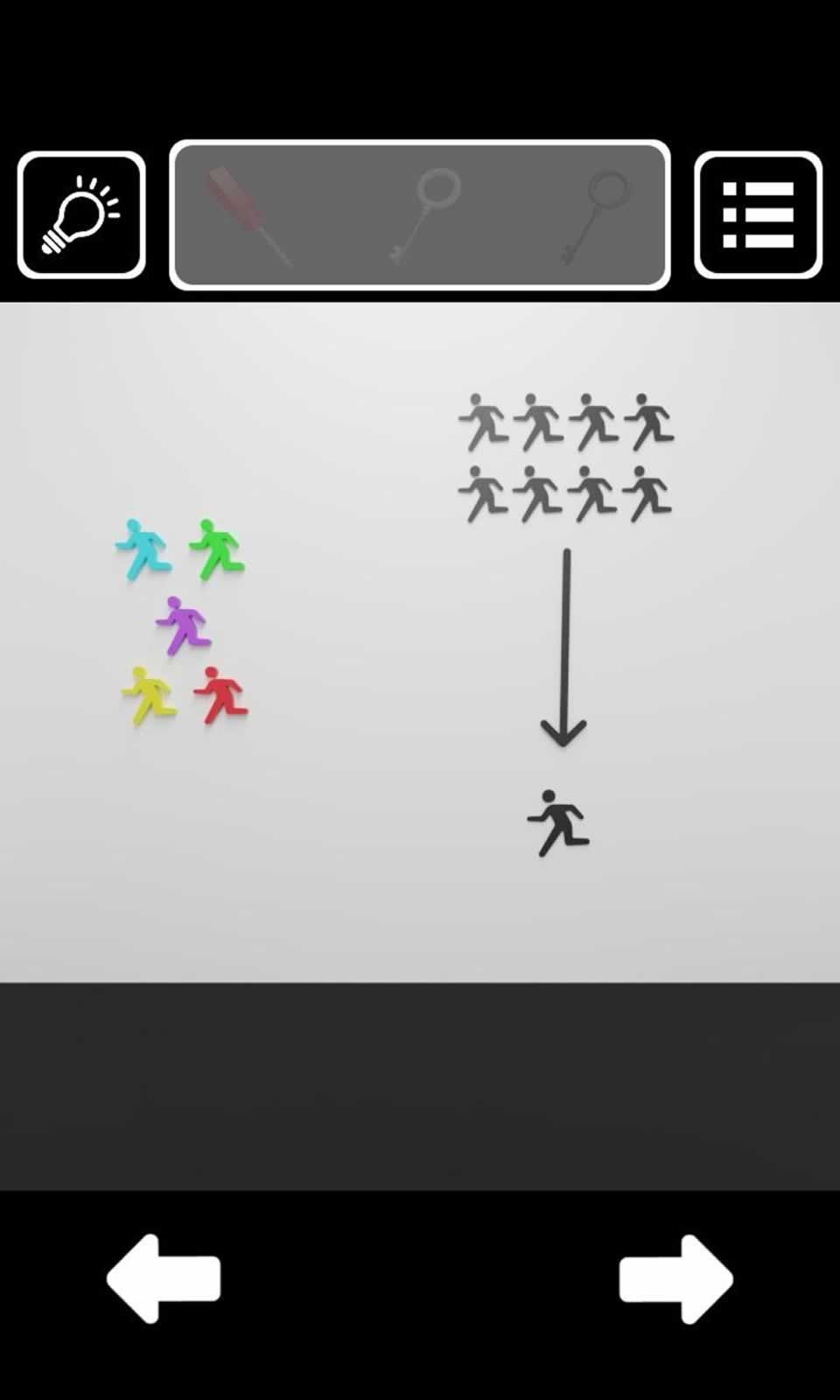Screen dimensions: 840x1400
Task: Open the lightbulb hint button
Action: pos(81,215)
